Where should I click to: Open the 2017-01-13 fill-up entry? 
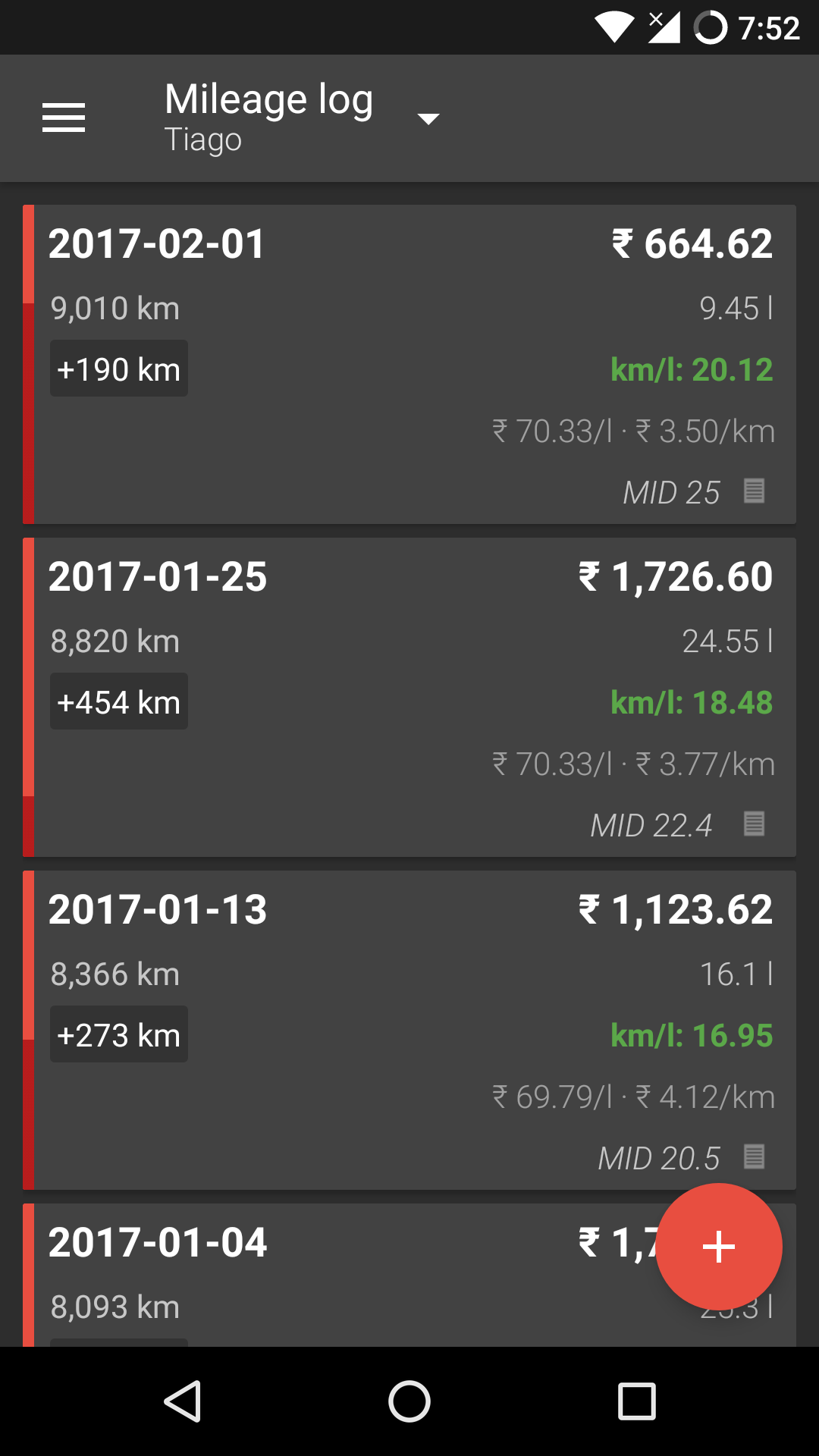point(409,1031)
